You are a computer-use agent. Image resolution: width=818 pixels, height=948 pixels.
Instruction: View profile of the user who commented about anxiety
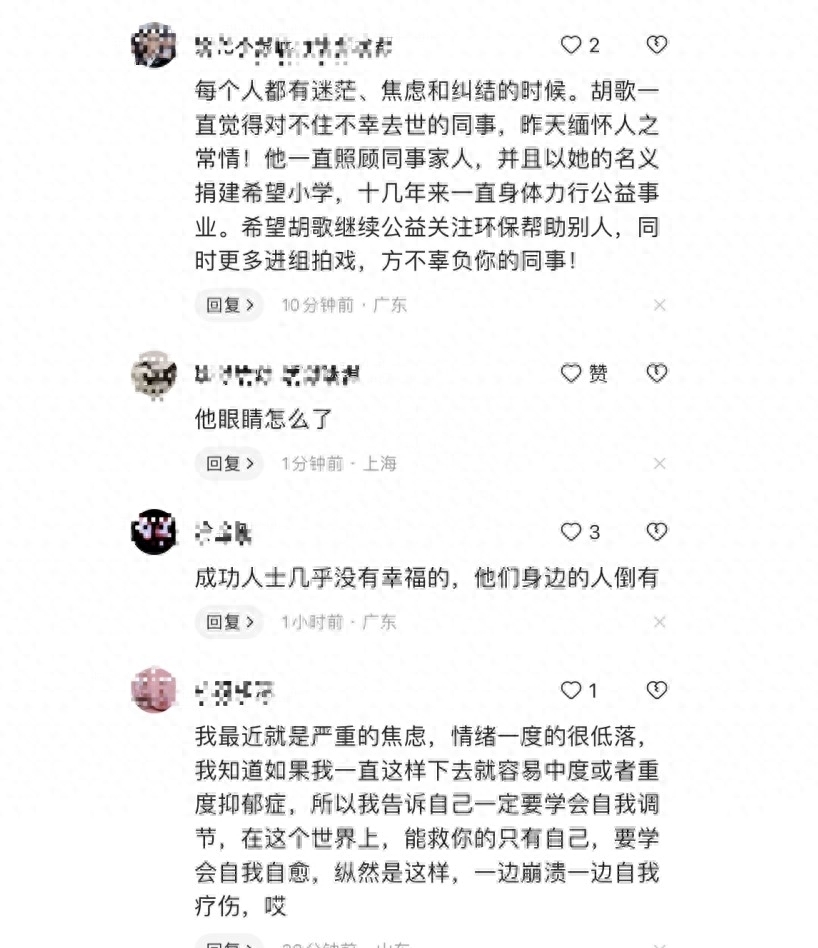(x=154, y=690)
